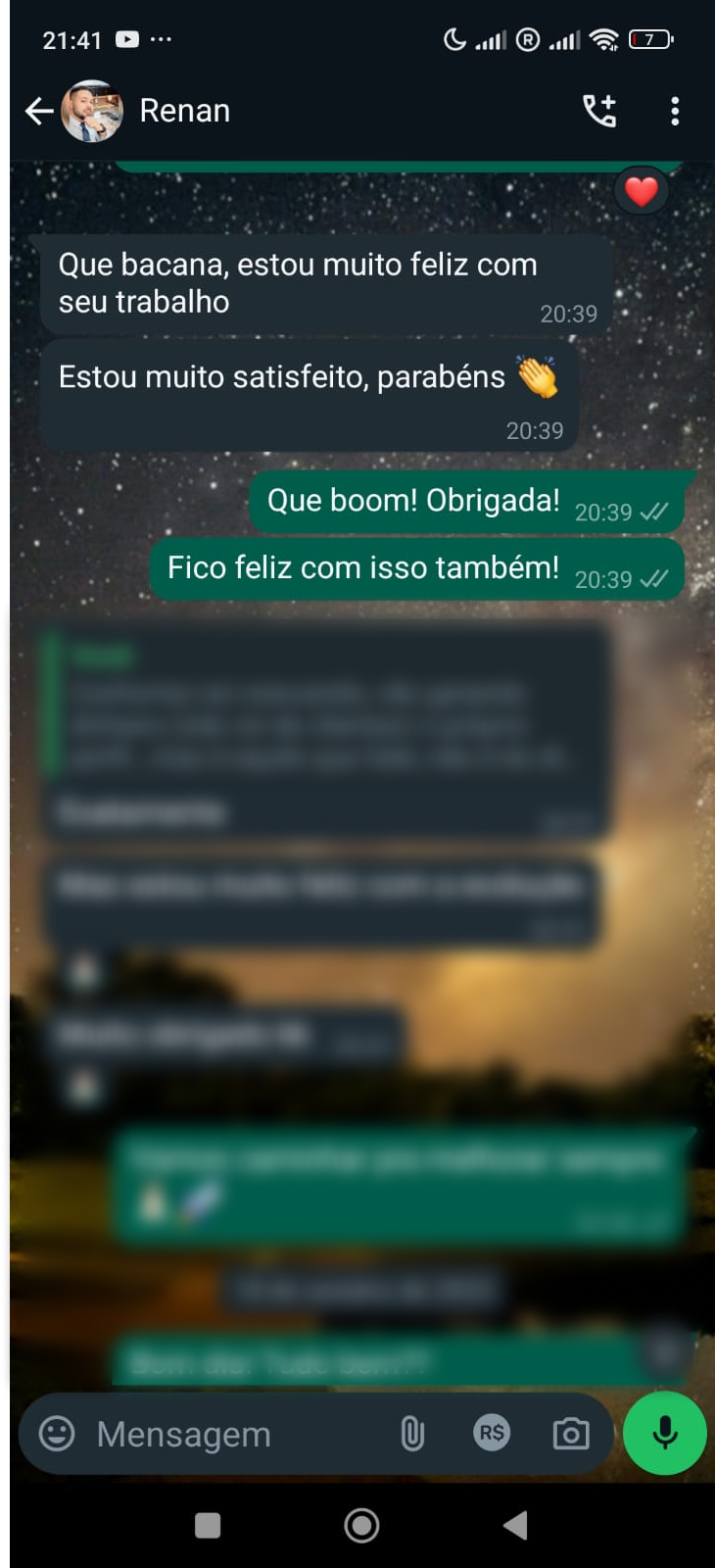This screenshot has width=716, height=1568.
Task: Go back from Renan's chat
Action: pos(38,111)
